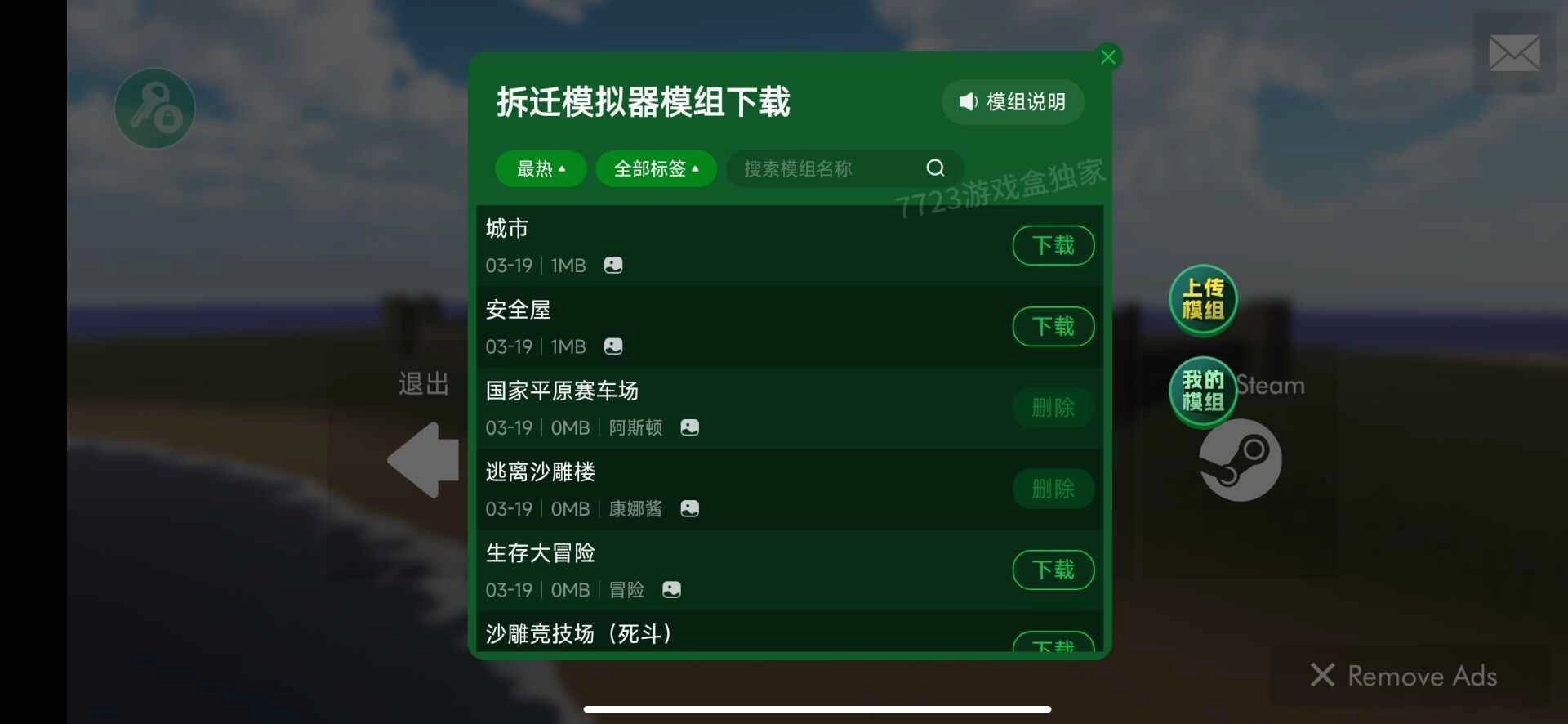Screen dimensions: 1568x724
Task: Focus the 搜索模组名称 search field
Action: 825,169
